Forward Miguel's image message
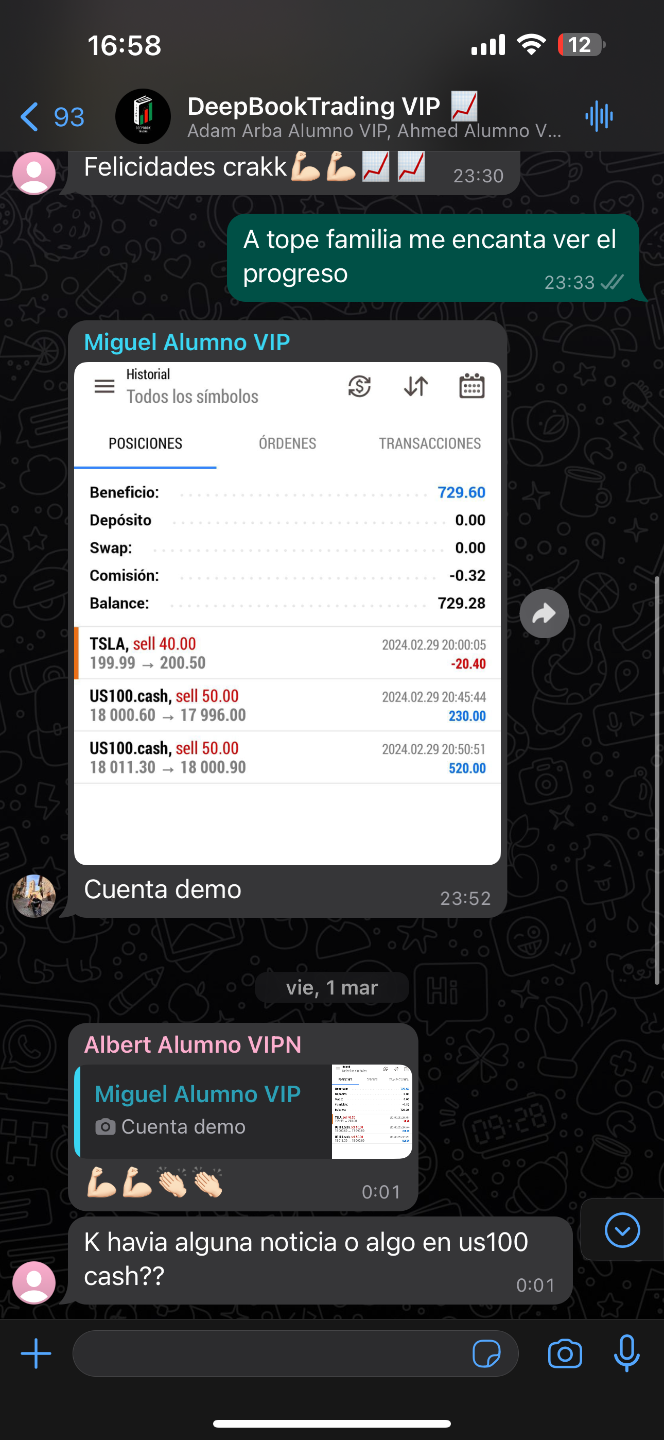This screenshot has width=664, height=1440. tap(544, 614)
